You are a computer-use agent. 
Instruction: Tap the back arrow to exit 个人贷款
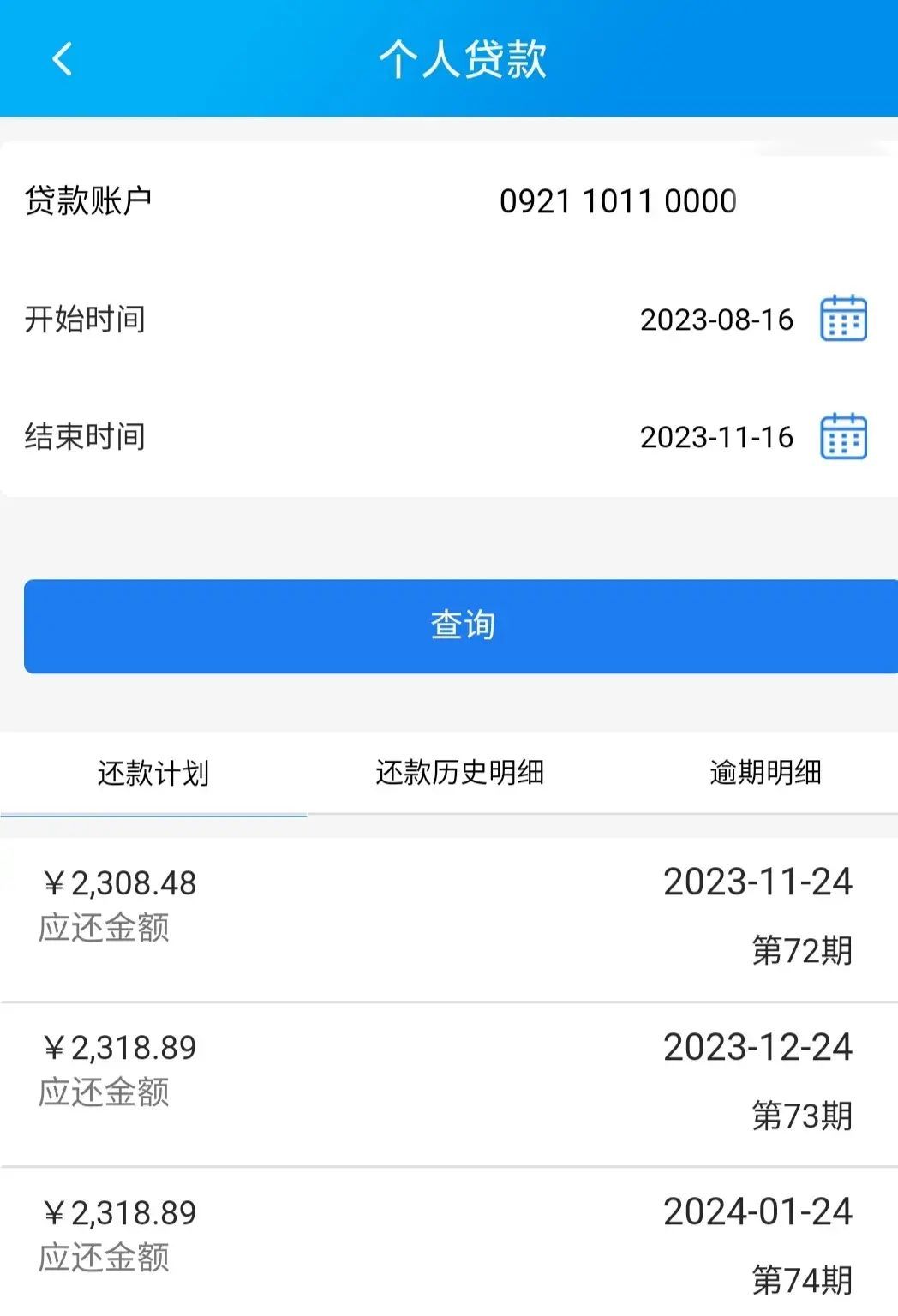coord(58,60)
